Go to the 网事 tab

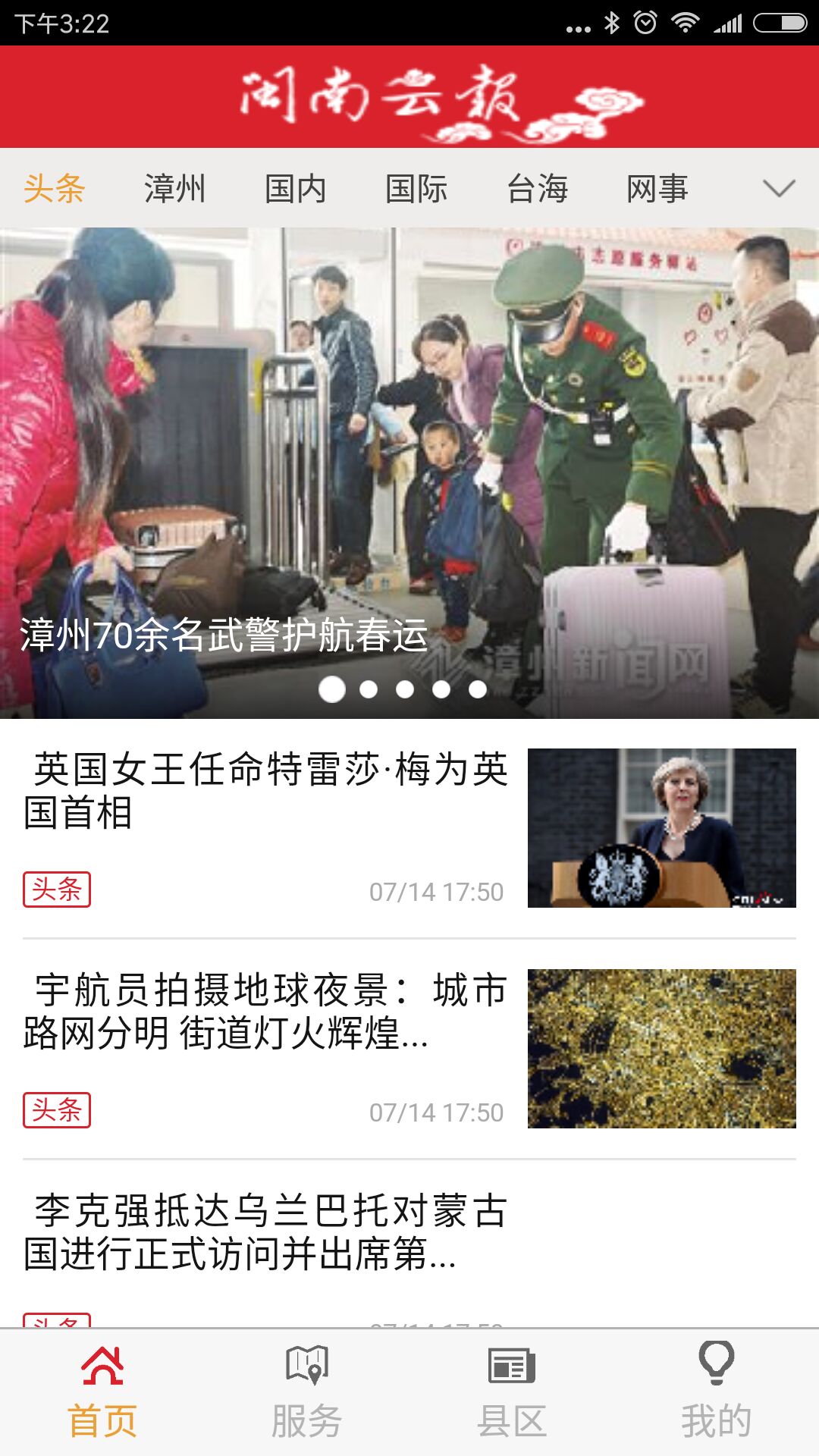click(657, 188)
